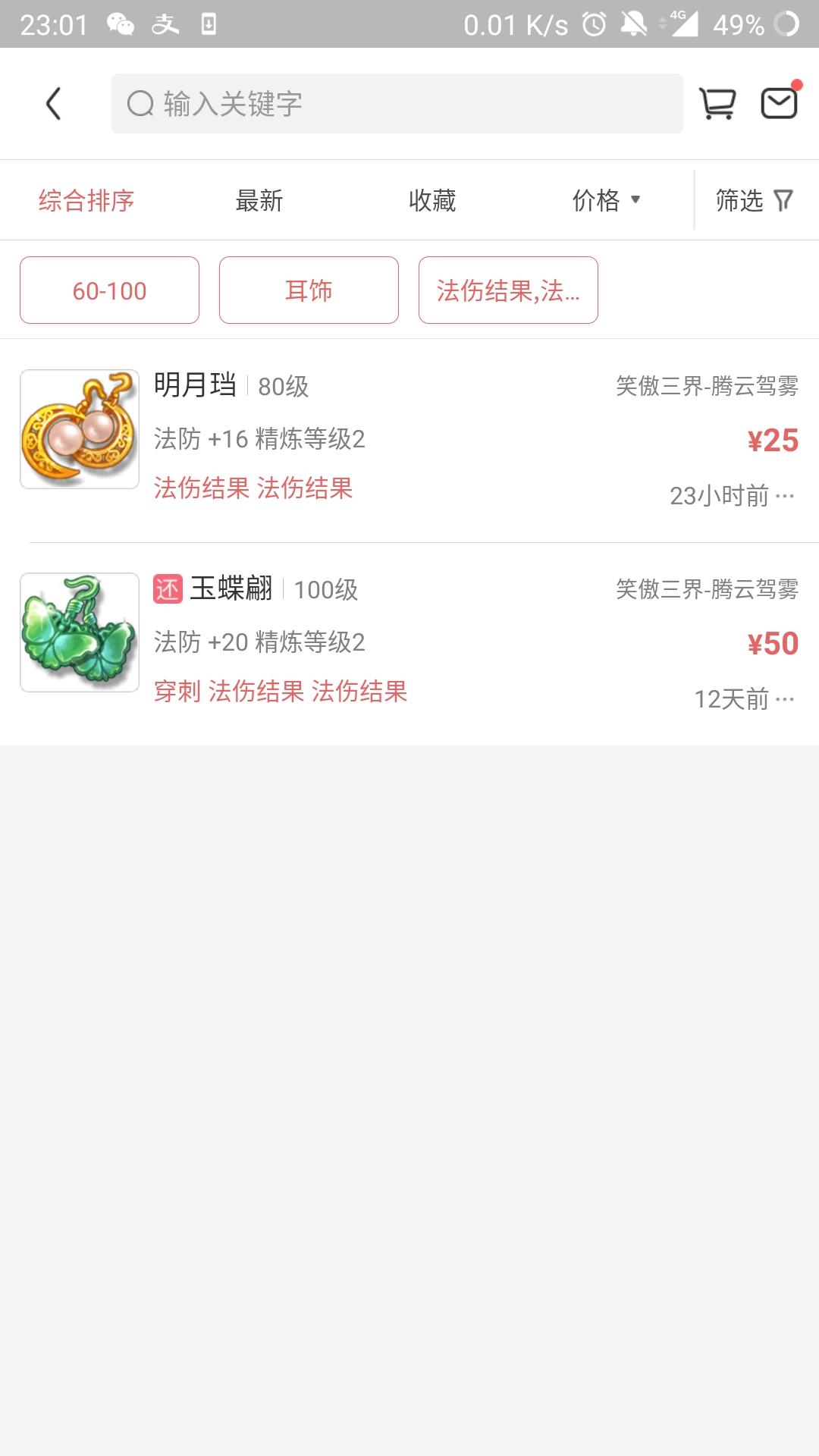Tap the 耳饰 category chip

pyautogui.click(x=309, y=290)
